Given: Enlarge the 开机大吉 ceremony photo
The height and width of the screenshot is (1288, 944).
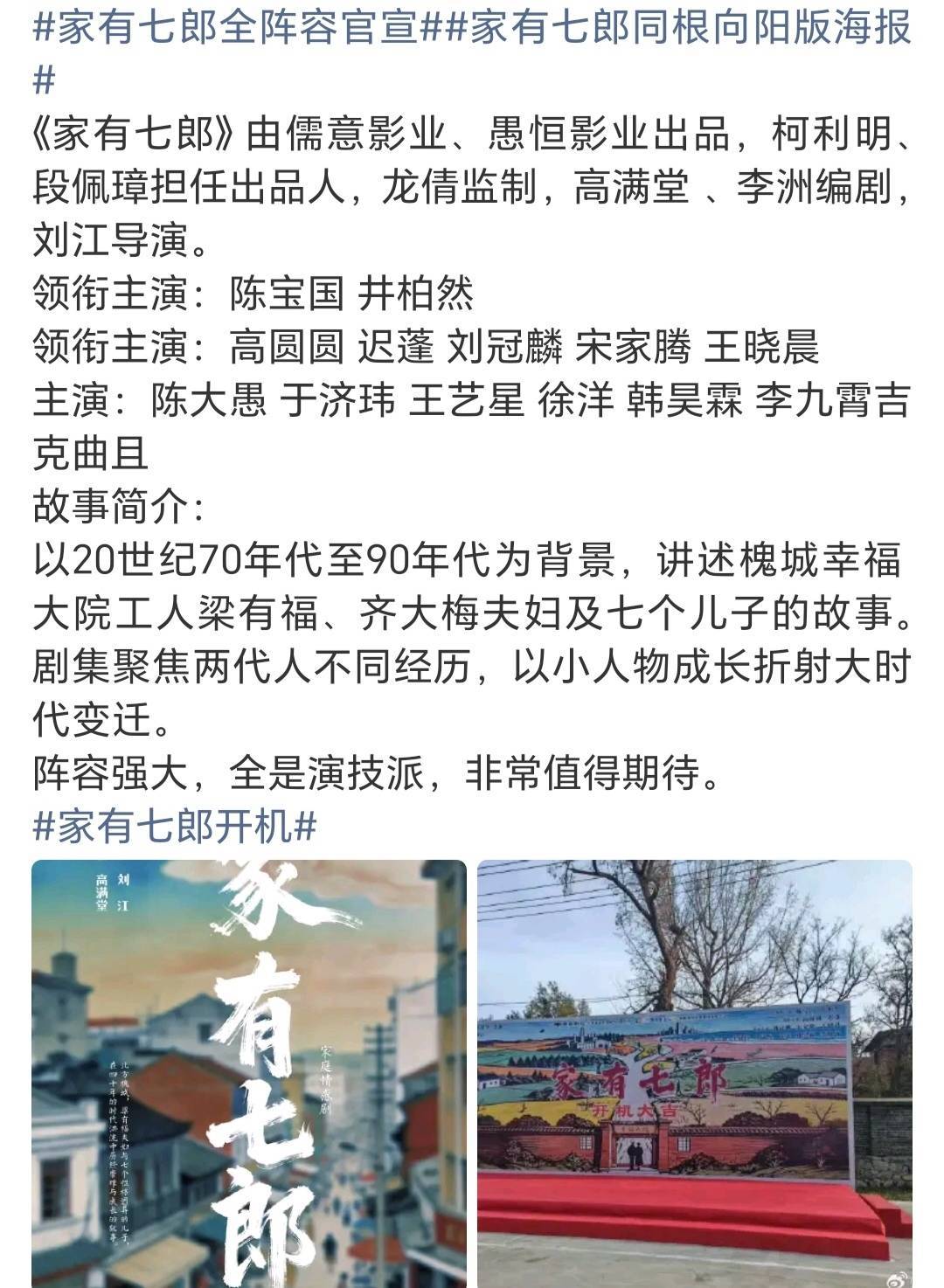Looking at the screenshot, I should click(x=695, y=1073).
